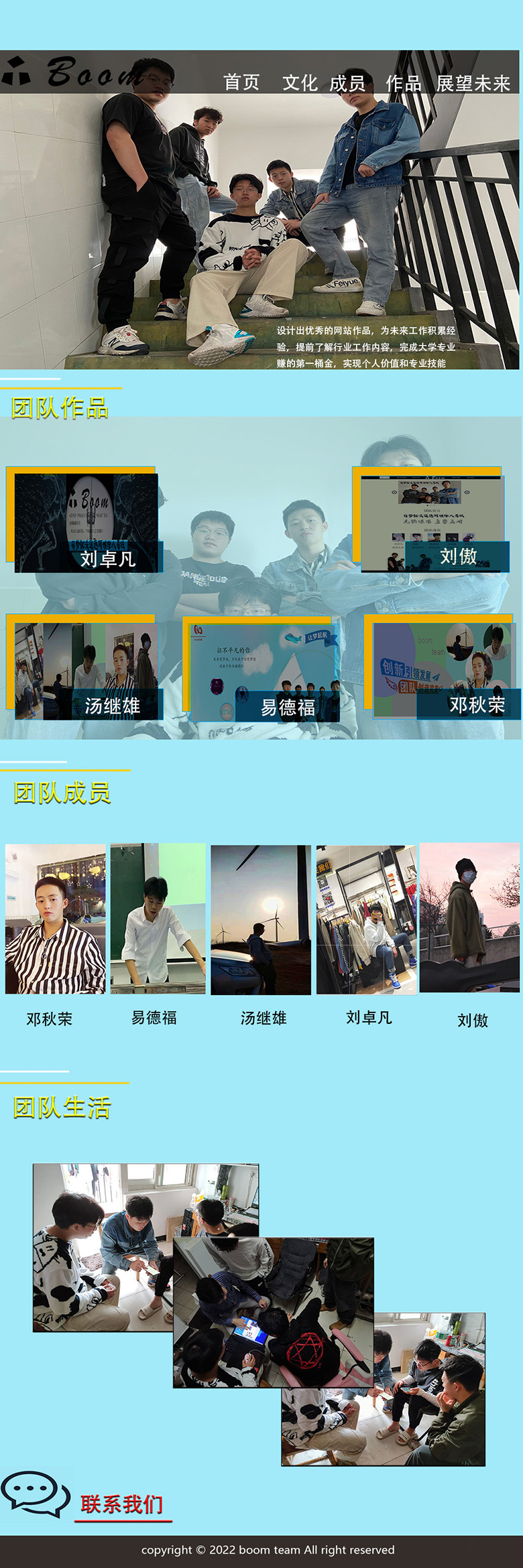Image resolution: width=523 pixels, height=1568 pixels.
Task: Go to the 首页 nav link
Action: tap(241, 82)
